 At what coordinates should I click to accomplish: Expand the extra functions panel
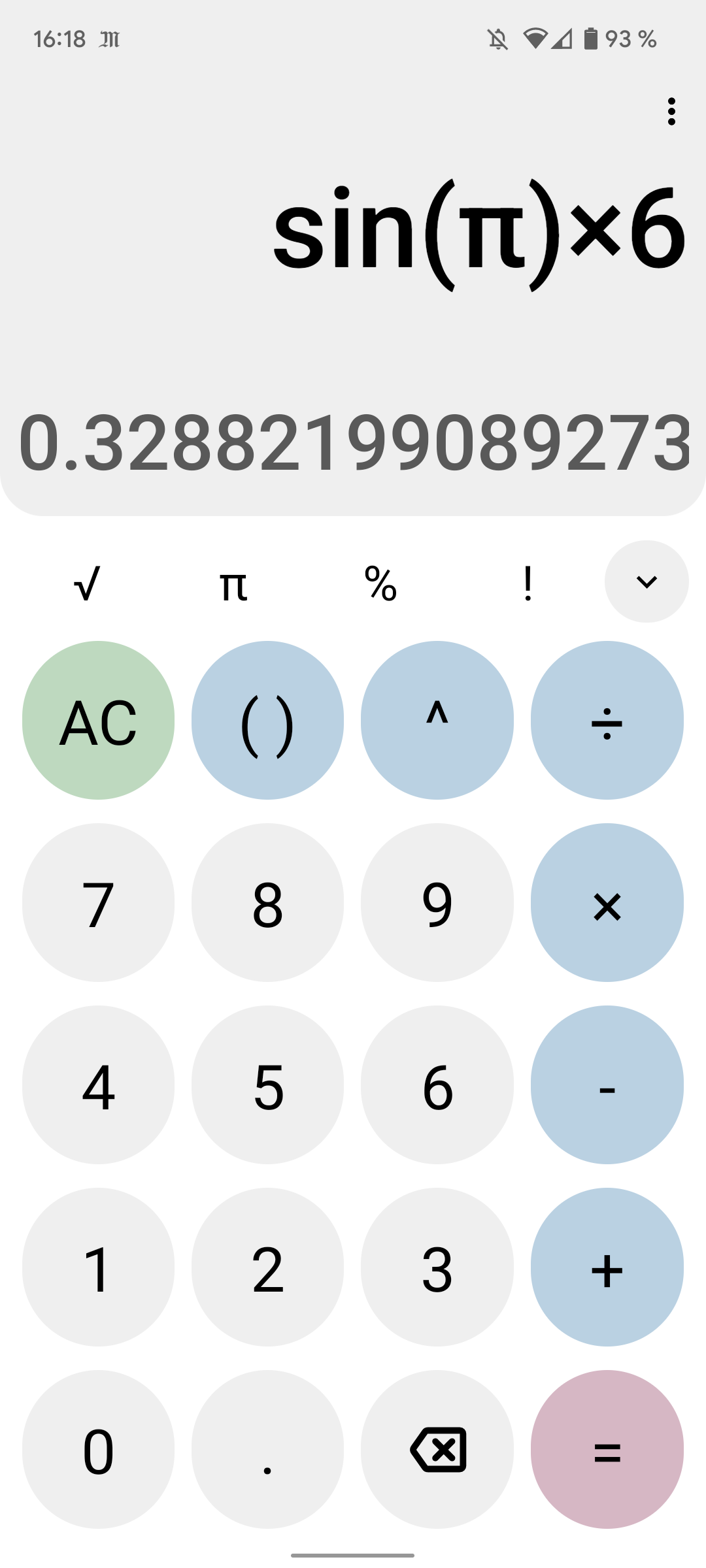tap(646, 581)
